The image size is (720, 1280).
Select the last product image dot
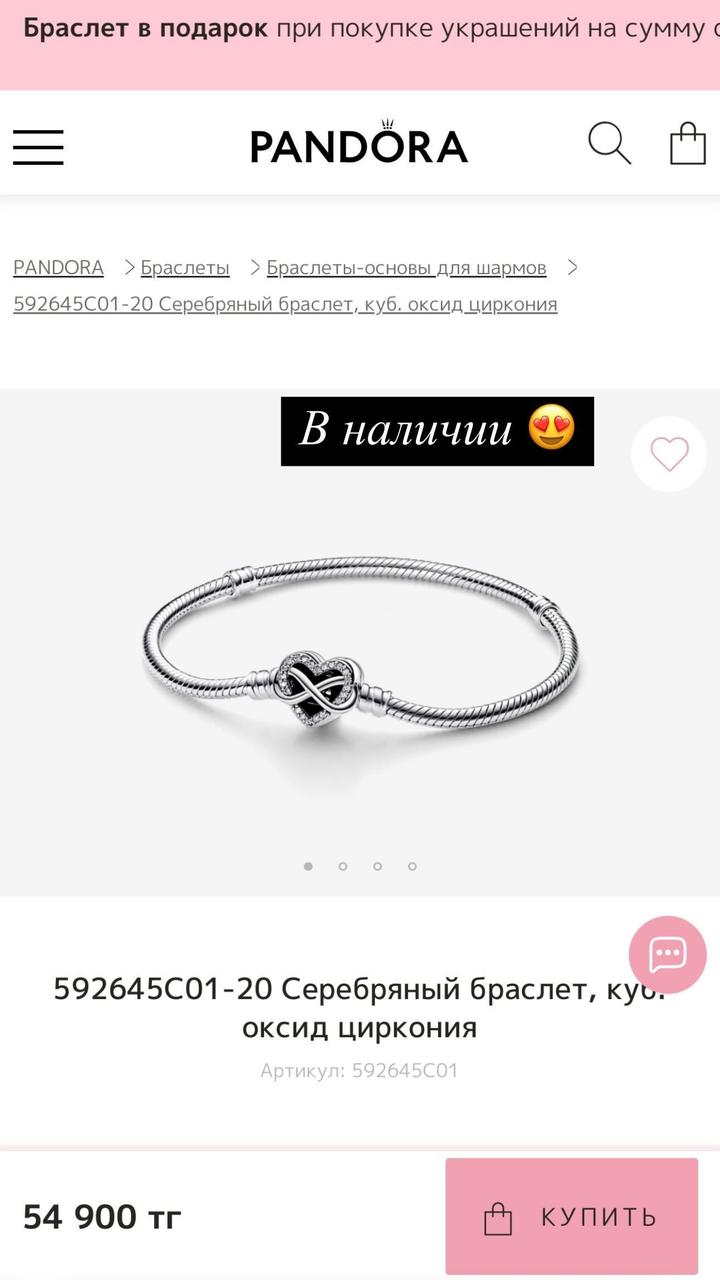412,866
